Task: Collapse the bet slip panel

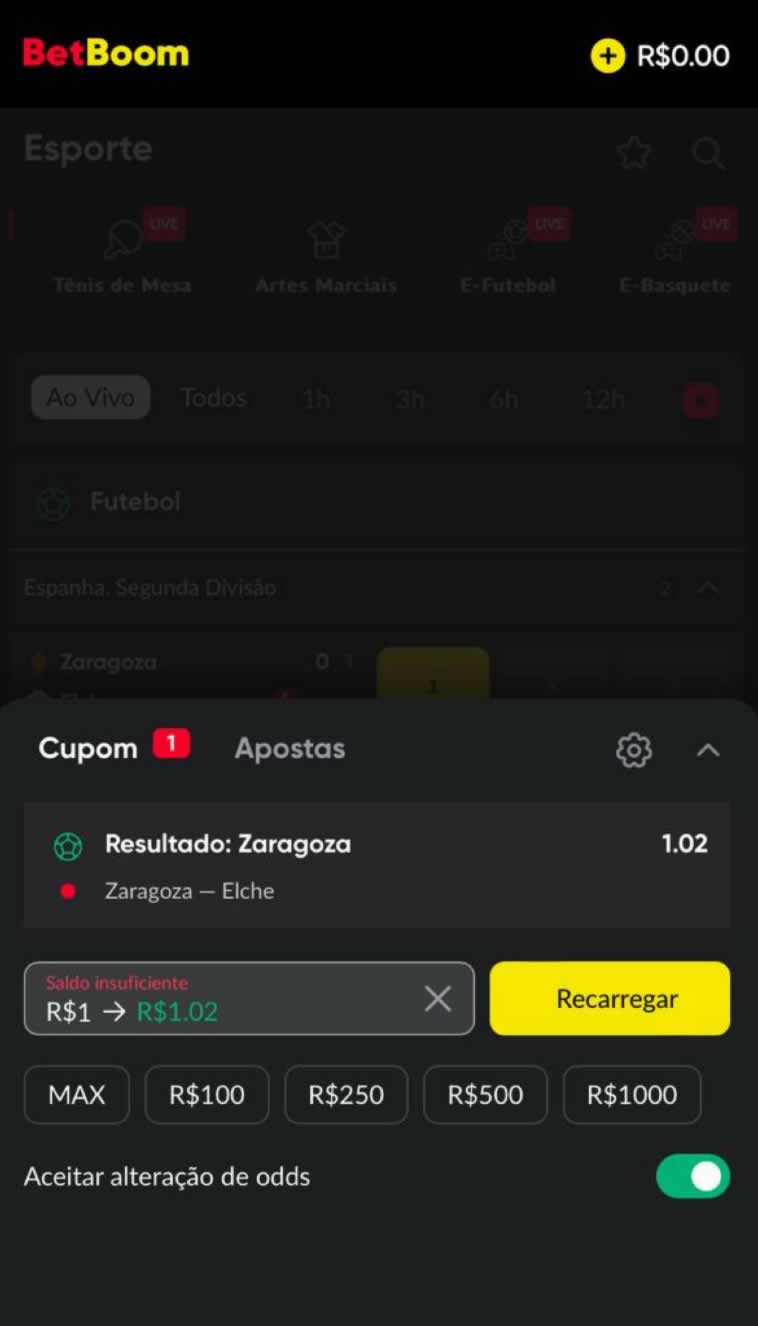Action: pyautogui.click(x=707, y=750)
